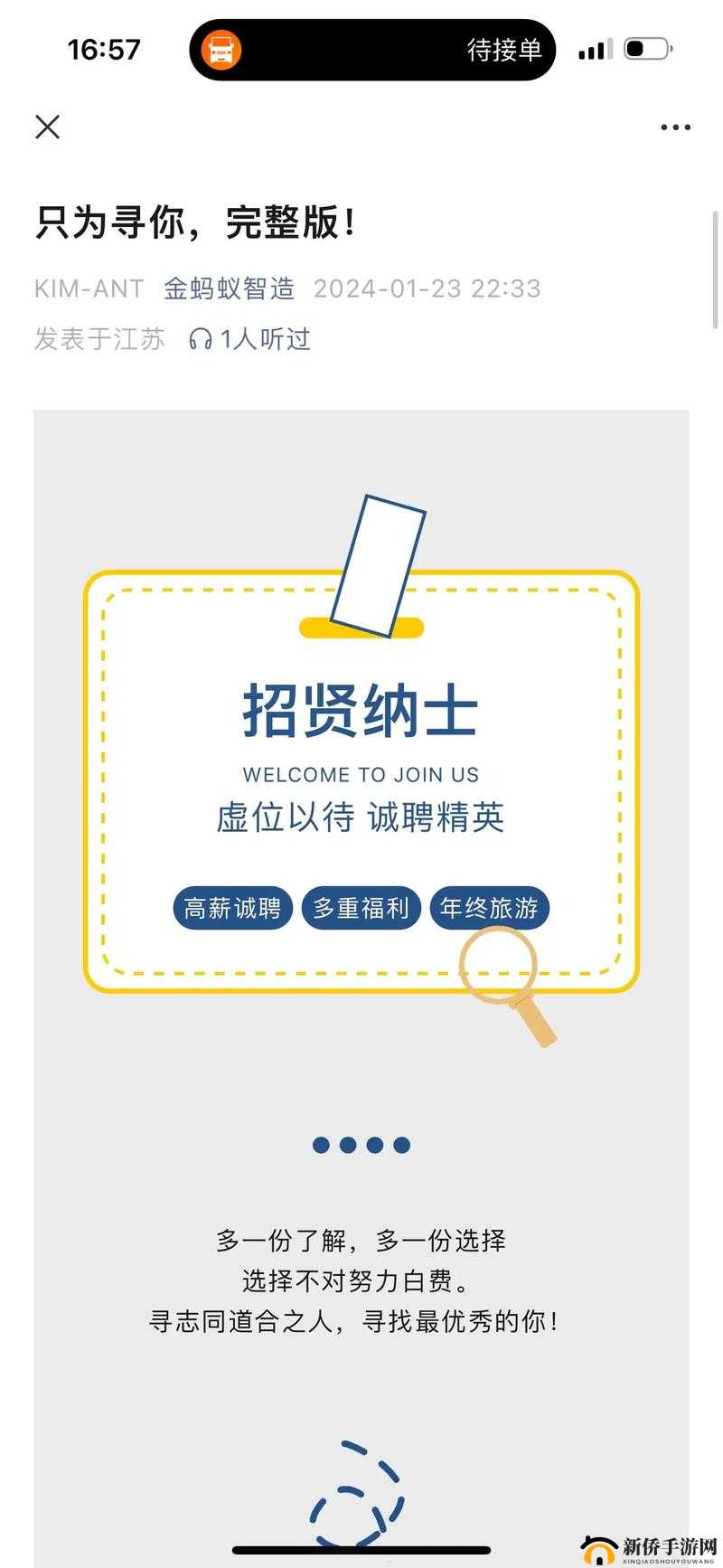Tap the orange vehicle icon in the 待接单 pill
The height and width of the screenshot is (1568, 723).
point(222,50)
